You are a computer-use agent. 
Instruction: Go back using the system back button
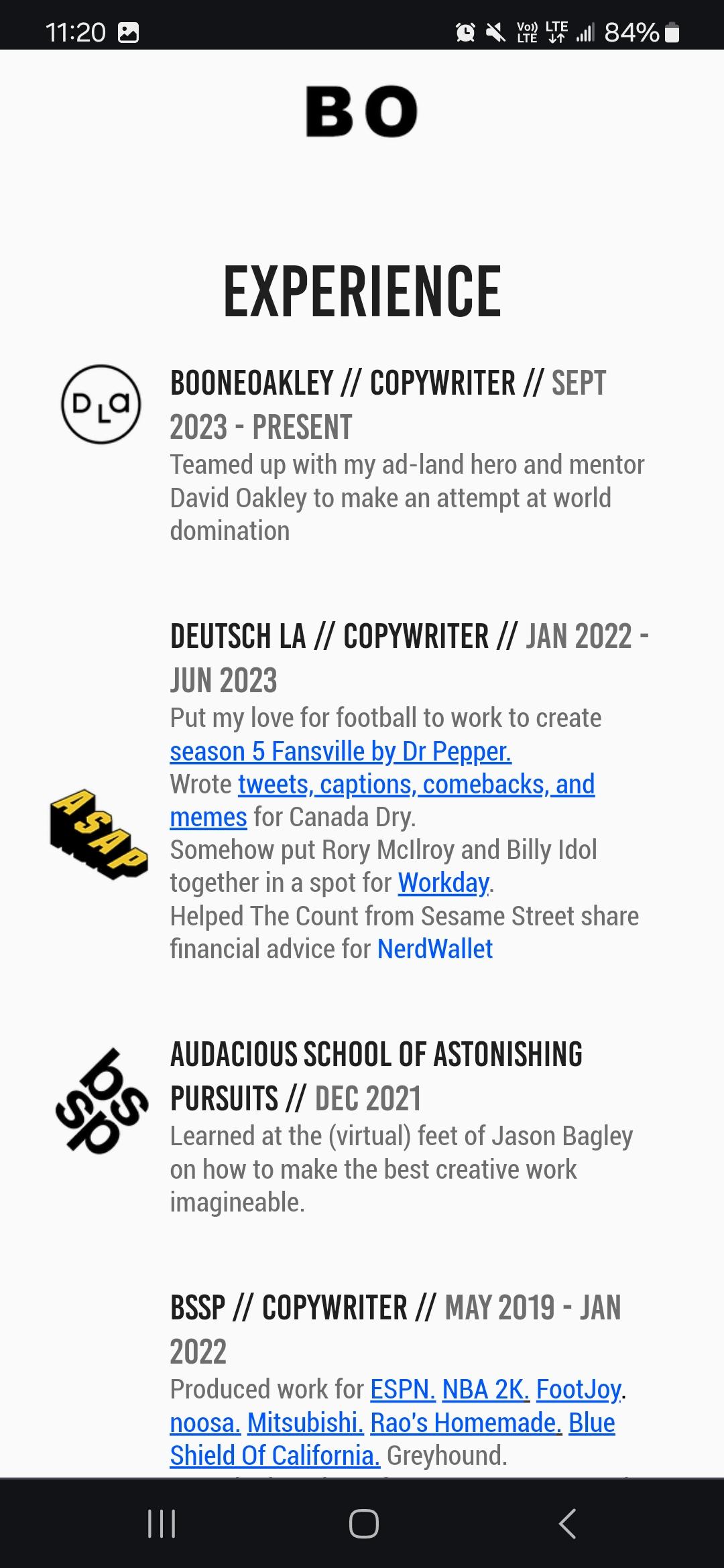(x=567, y=1523)
